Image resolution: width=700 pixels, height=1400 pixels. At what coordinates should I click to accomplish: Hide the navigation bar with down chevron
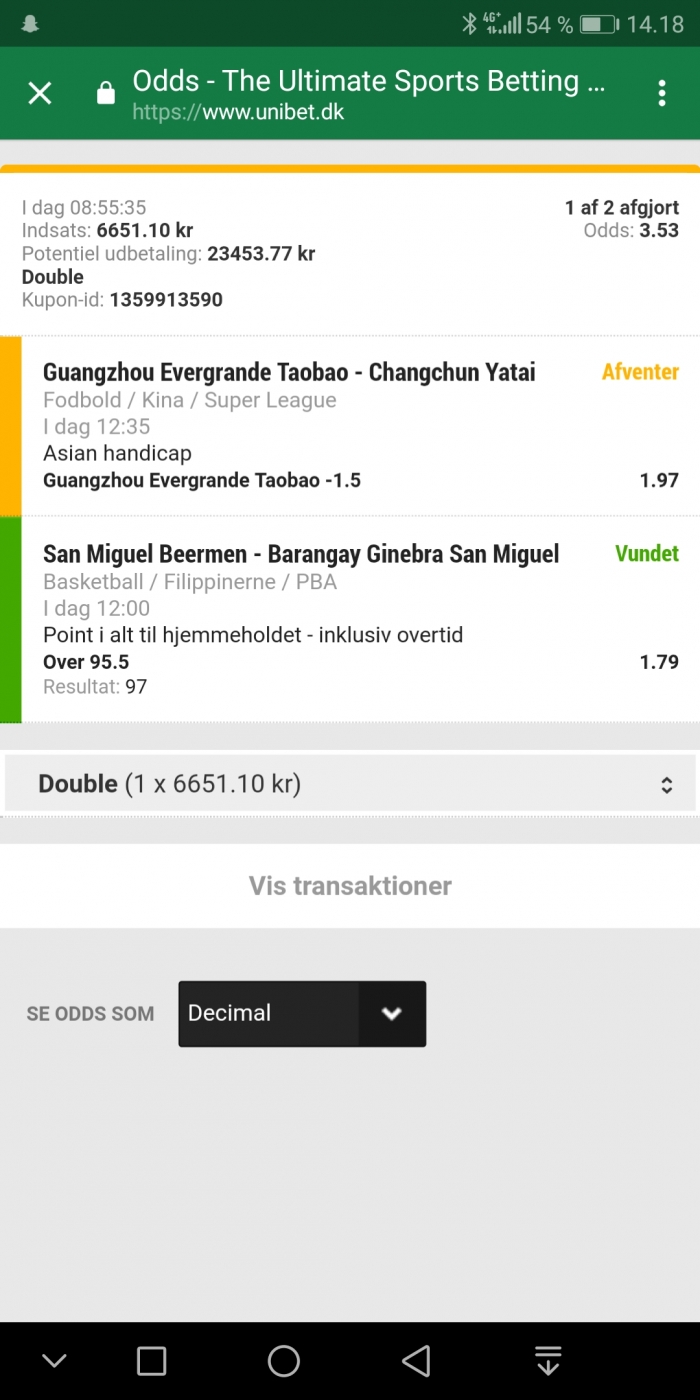click(54, 1360)
